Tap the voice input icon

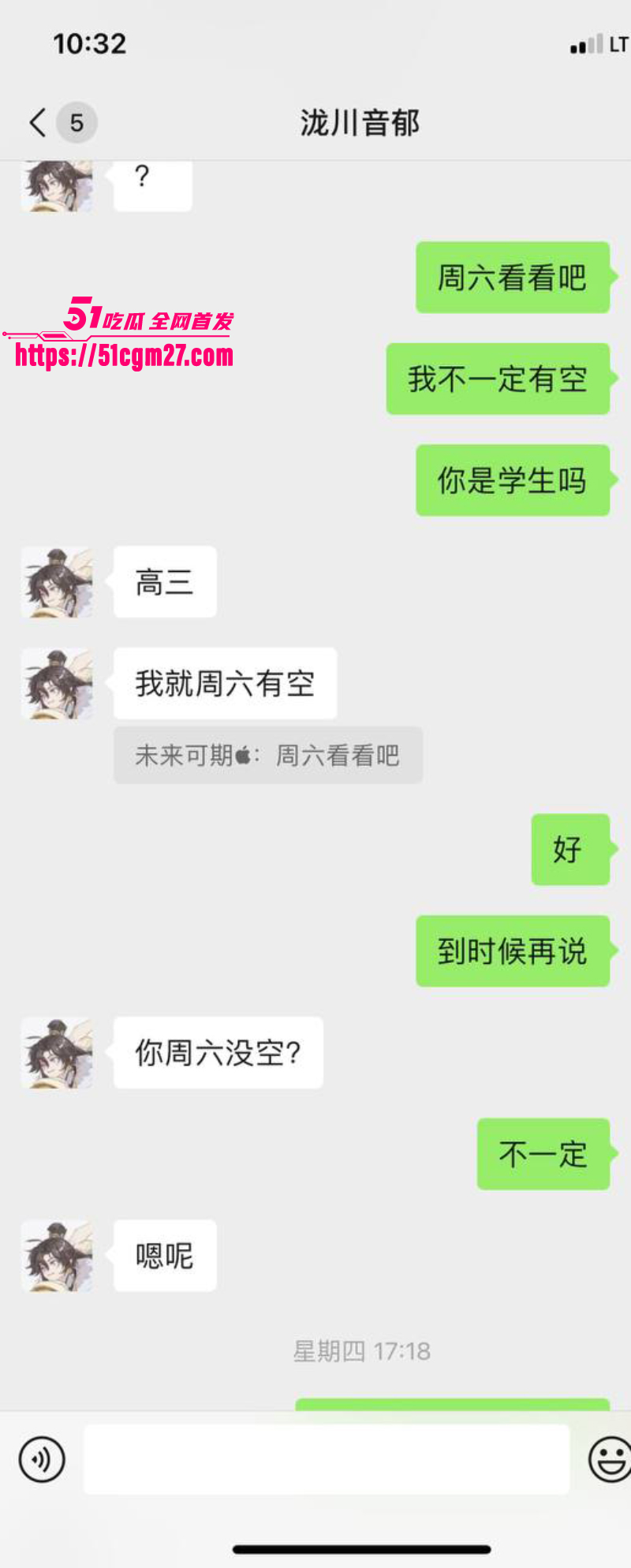coord(41,1459)
